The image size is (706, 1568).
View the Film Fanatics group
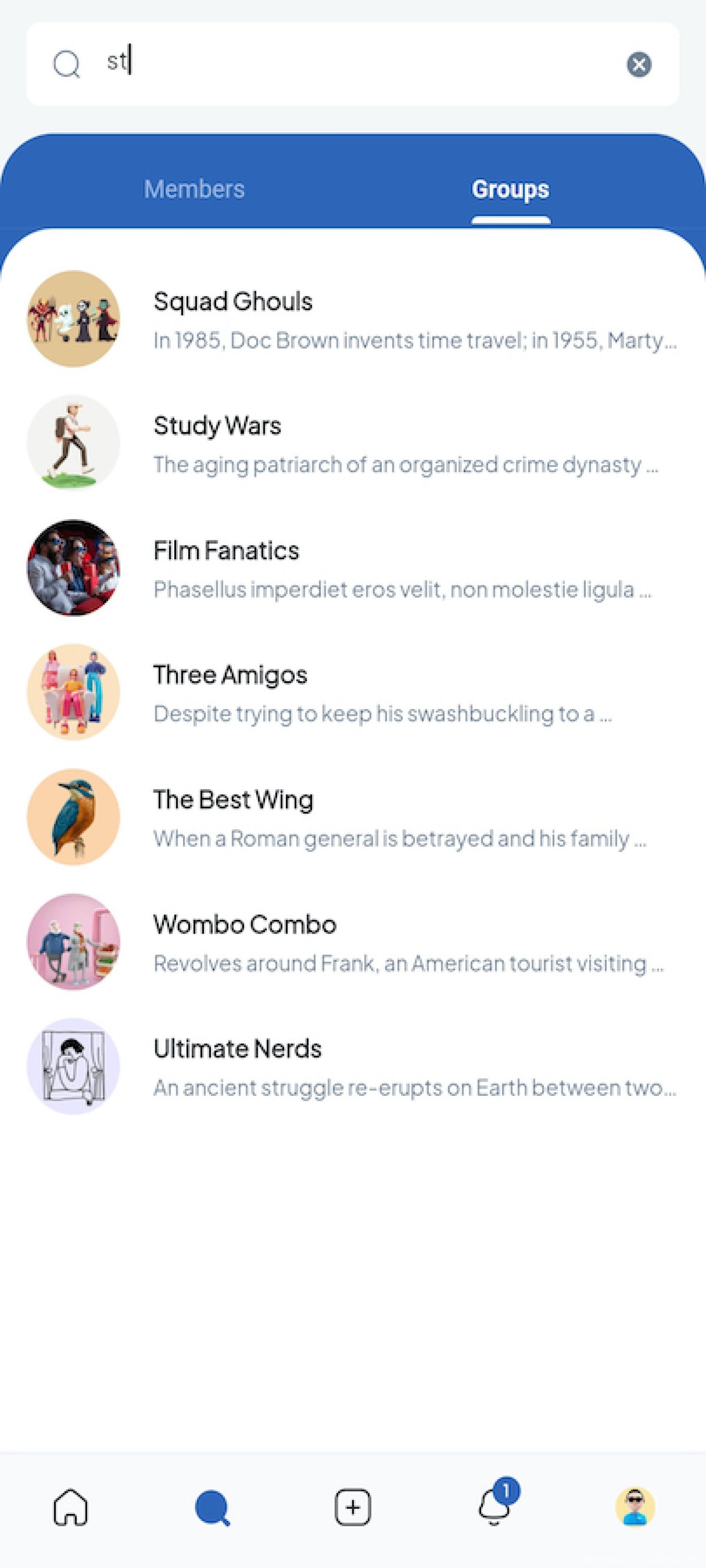point(353,568)
